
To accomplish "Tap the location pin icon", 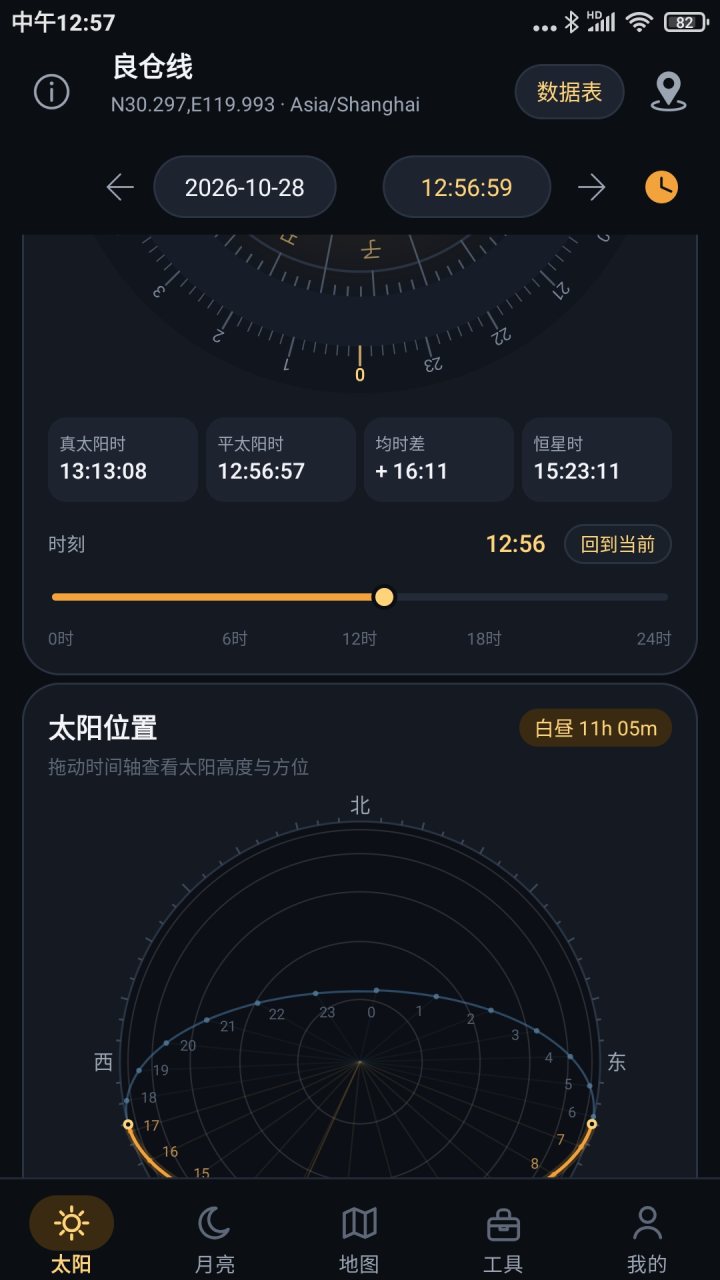I will pyautogui.click(x=668, y=91).
